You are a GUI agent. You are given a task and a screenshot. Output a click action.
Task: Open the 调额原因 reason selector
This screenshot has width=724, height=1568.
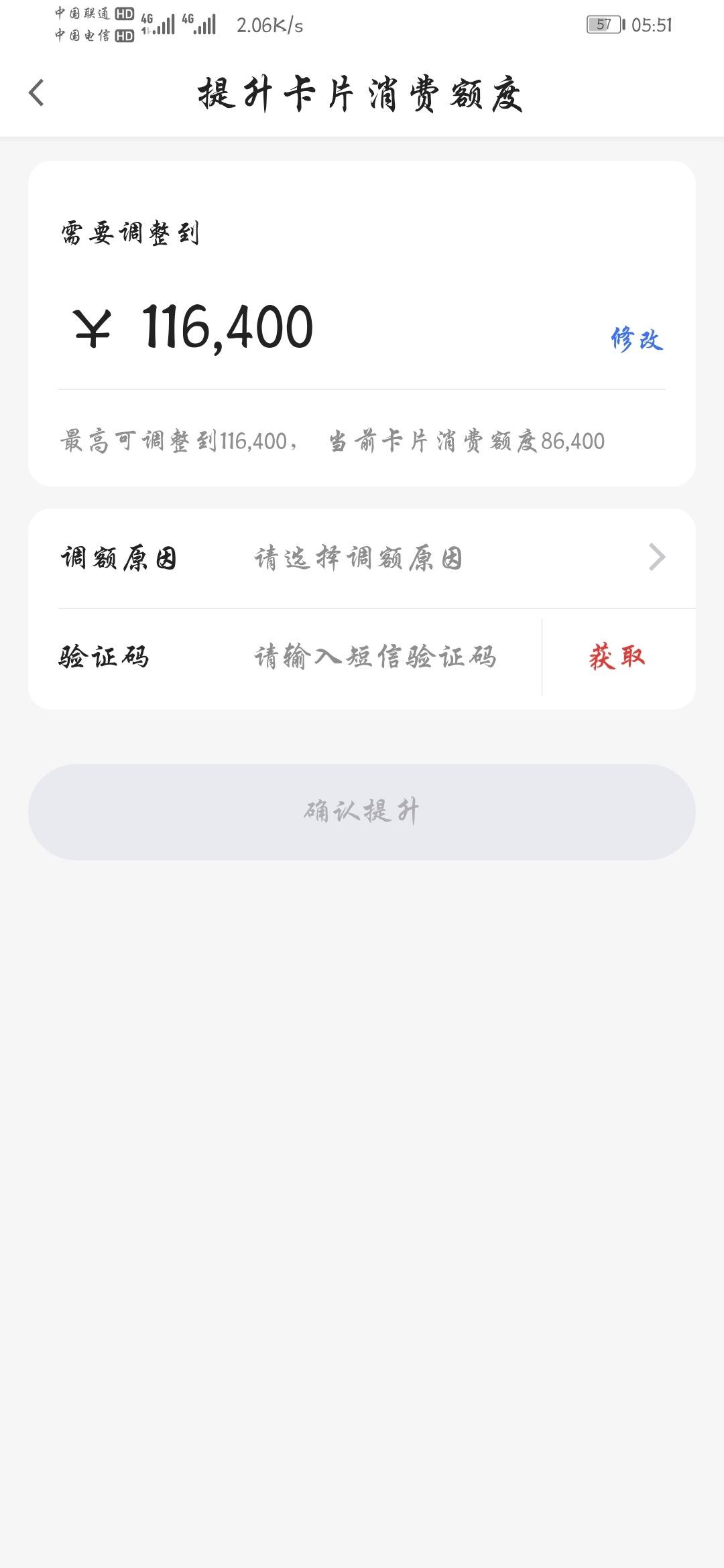[362, 558]
